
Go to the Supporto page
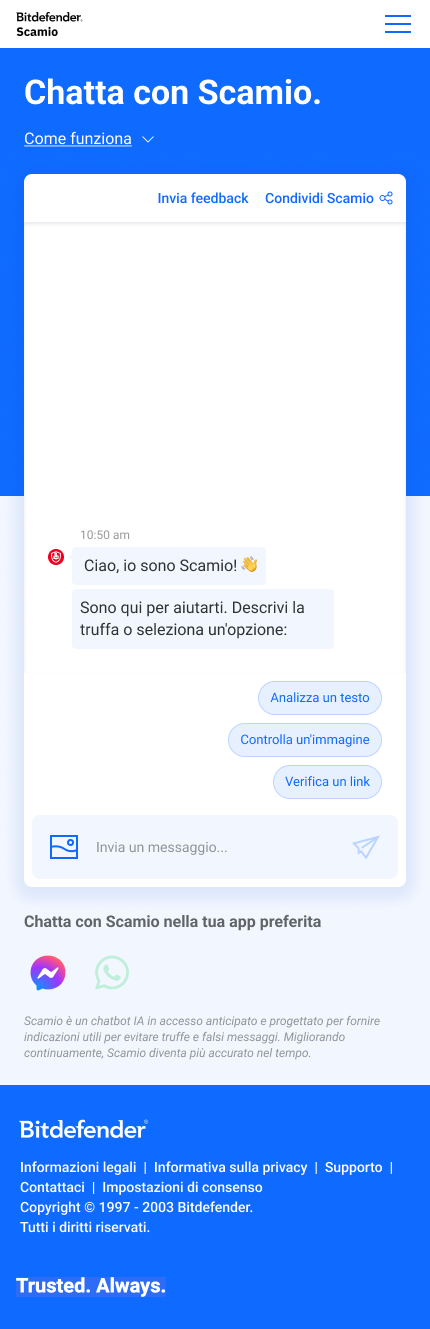point(354,1167)
